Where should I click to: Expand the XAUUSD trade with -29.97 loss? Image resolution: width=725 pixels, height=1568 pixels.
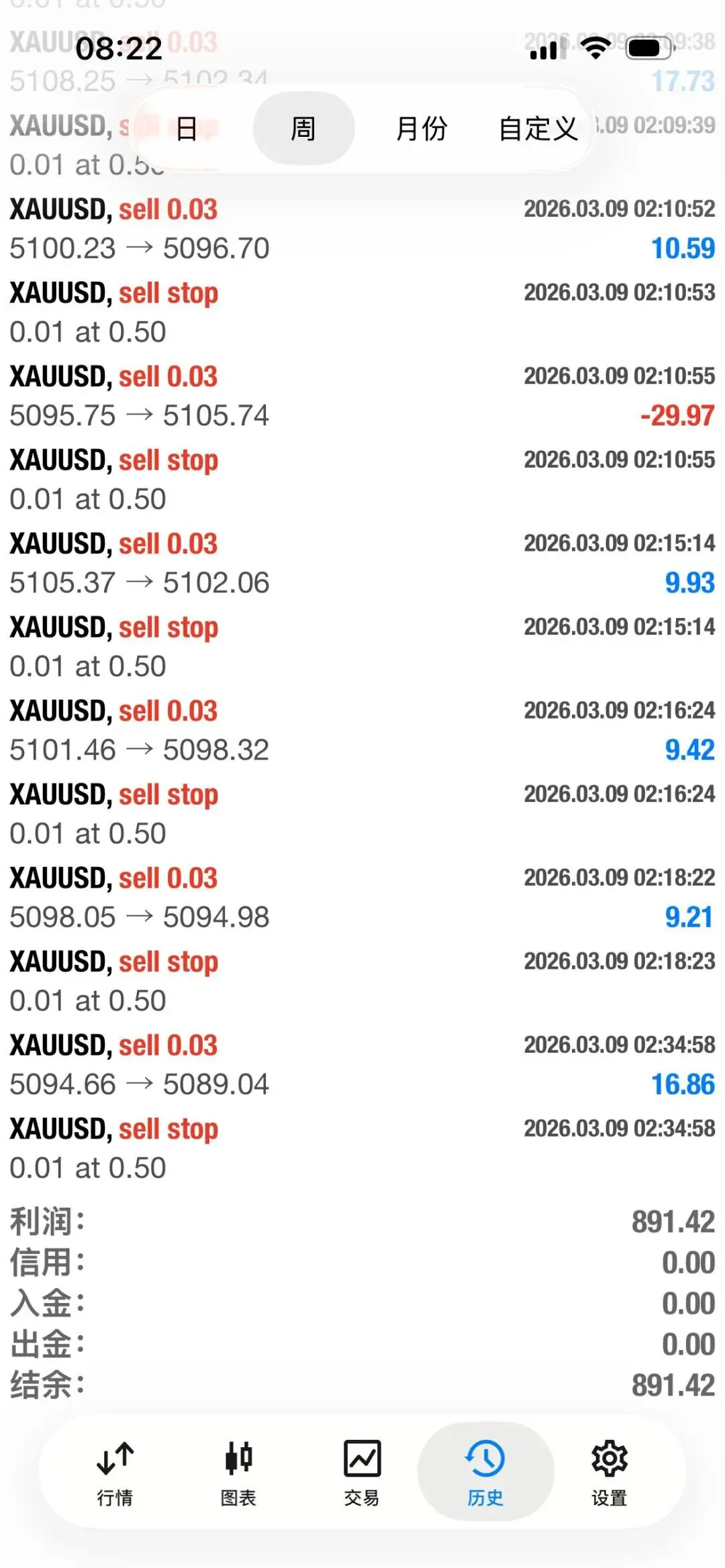pos(362,396)
